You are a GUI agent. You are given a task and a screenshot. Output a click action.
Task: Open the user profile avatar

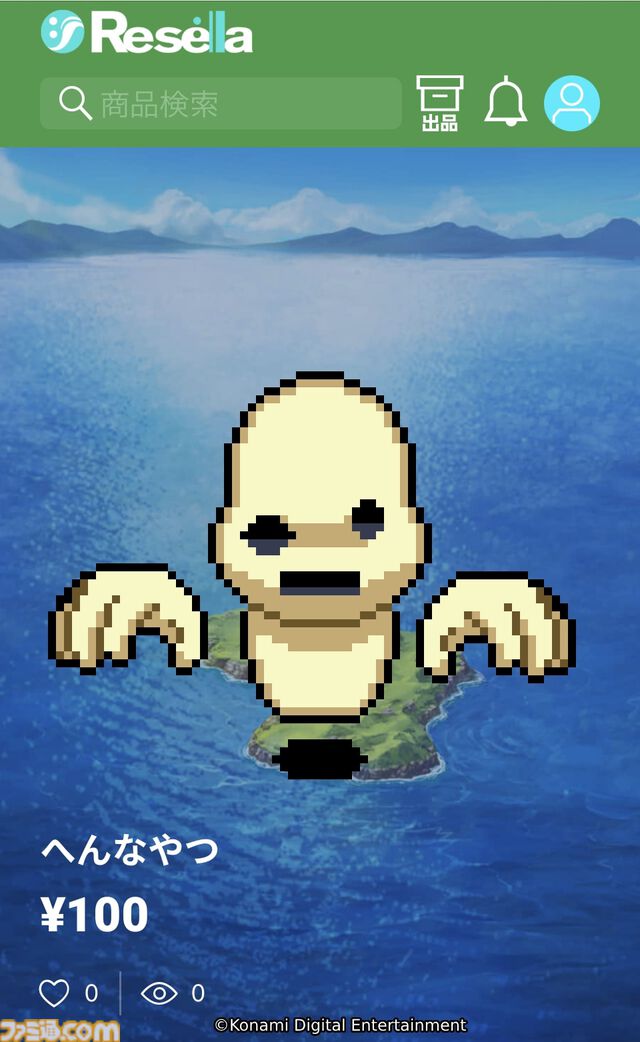tap(571, 102)
